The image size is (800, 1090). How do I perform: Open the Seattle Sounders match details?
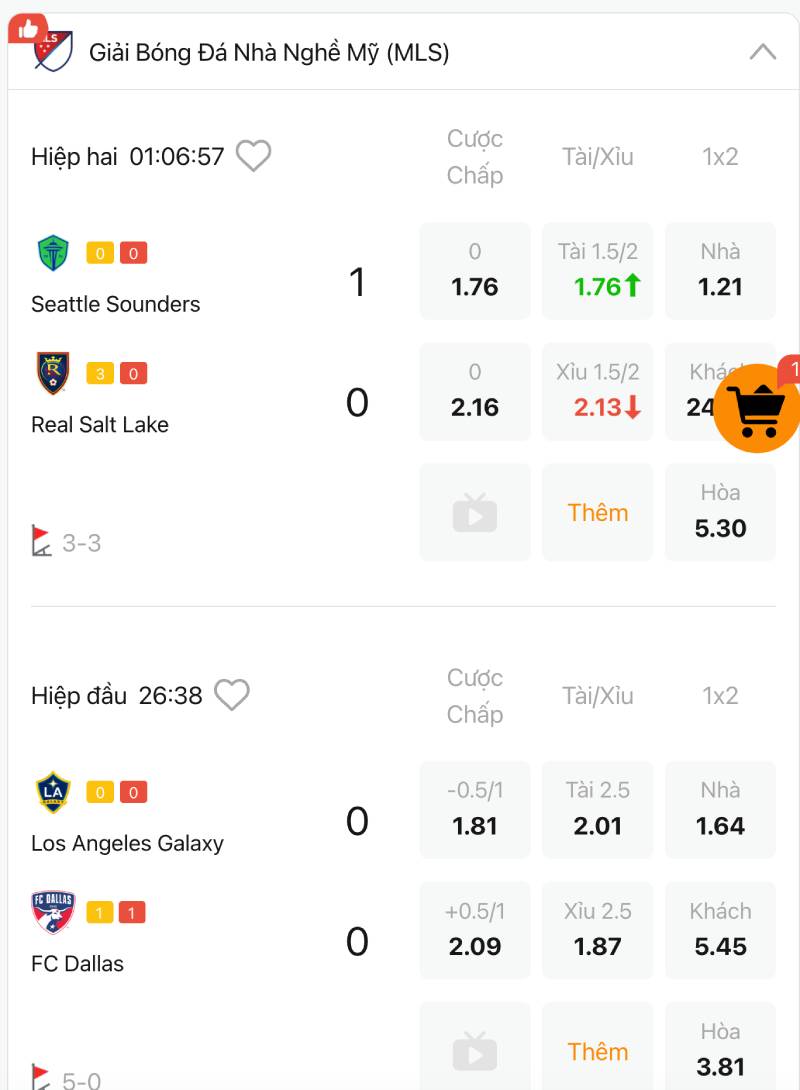point(115,304)
